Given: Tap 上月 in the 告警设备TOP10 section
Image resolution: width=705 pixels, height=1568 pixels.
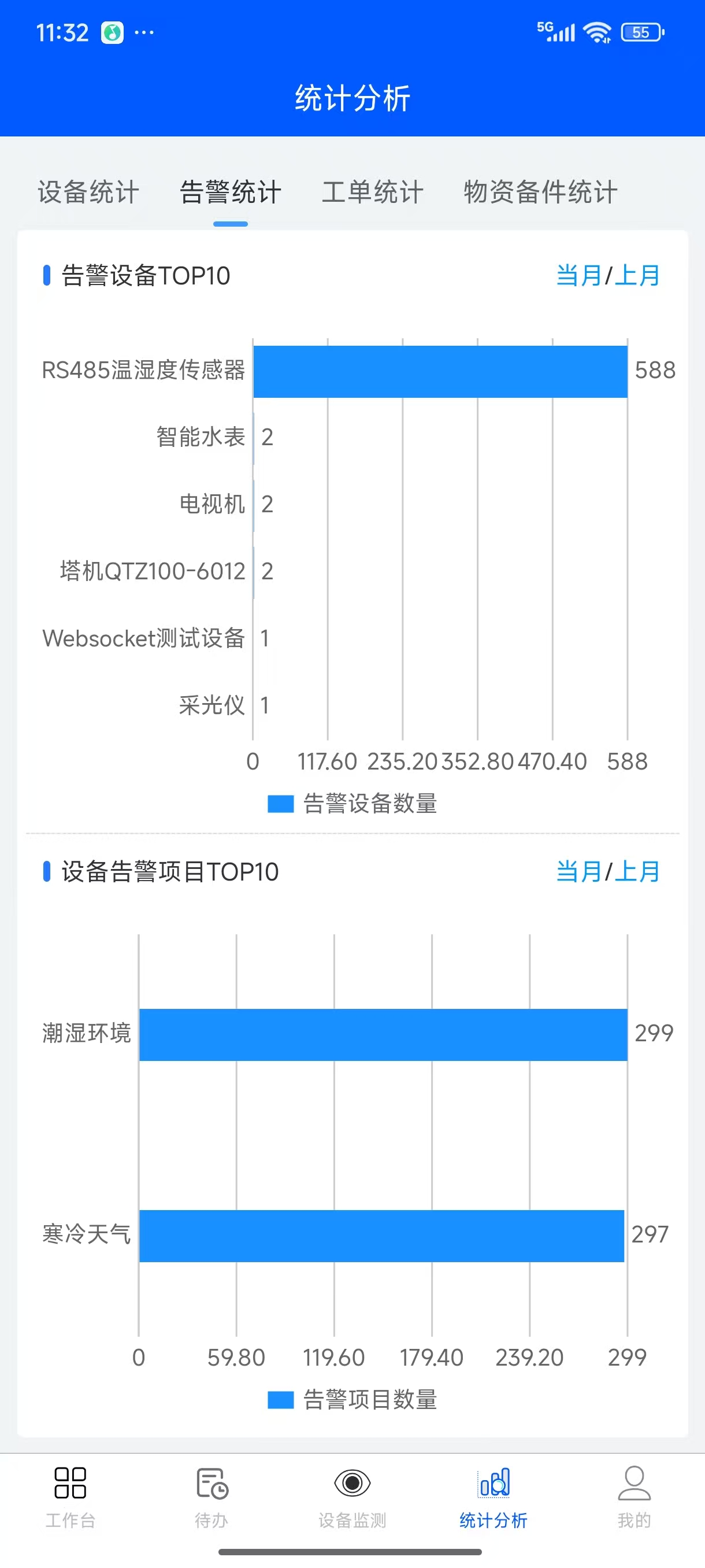Looking at the screenshot, I should tap(637, 276).
